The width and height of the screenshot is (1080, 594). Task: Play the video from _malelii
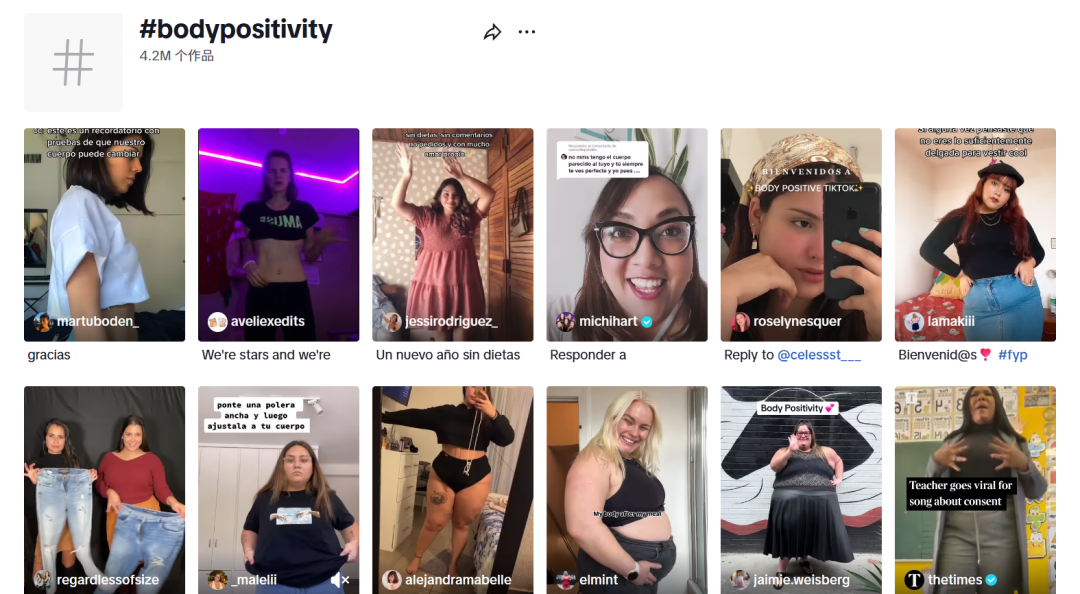278,480
